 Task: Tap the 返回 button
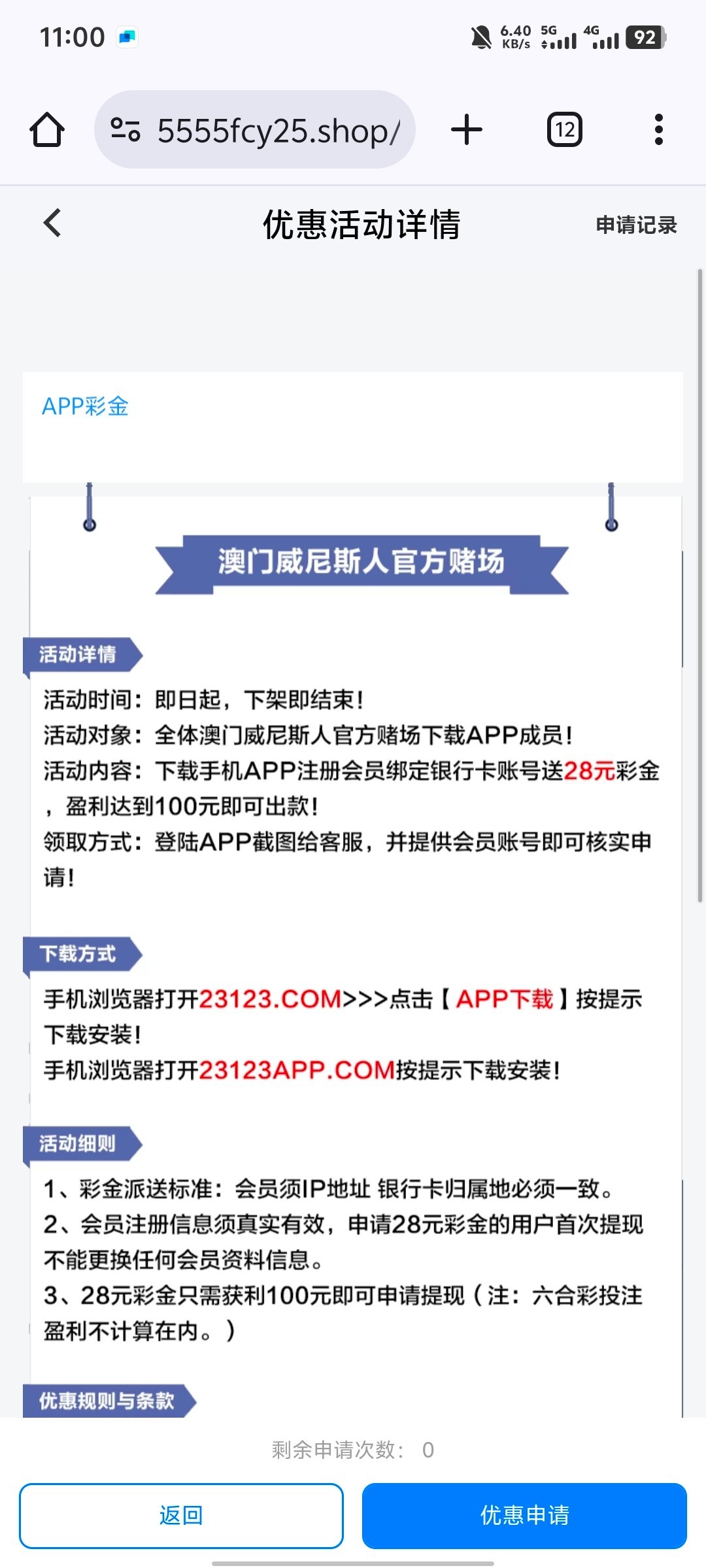(x=181, y=1516)
